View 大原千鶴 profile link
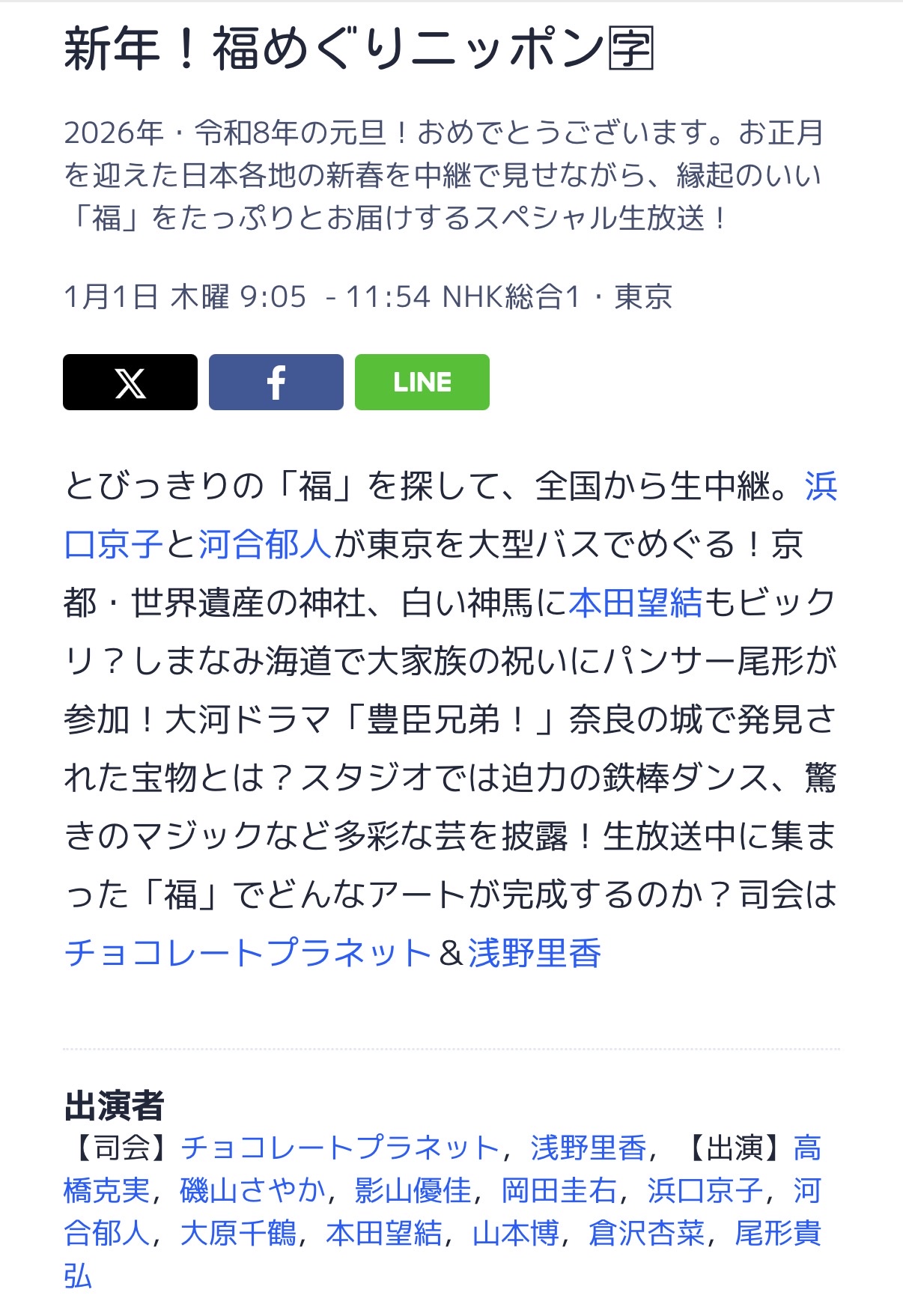Image resolution: width=903 pixels, height=1316 pixels. tap(238, 1233)
